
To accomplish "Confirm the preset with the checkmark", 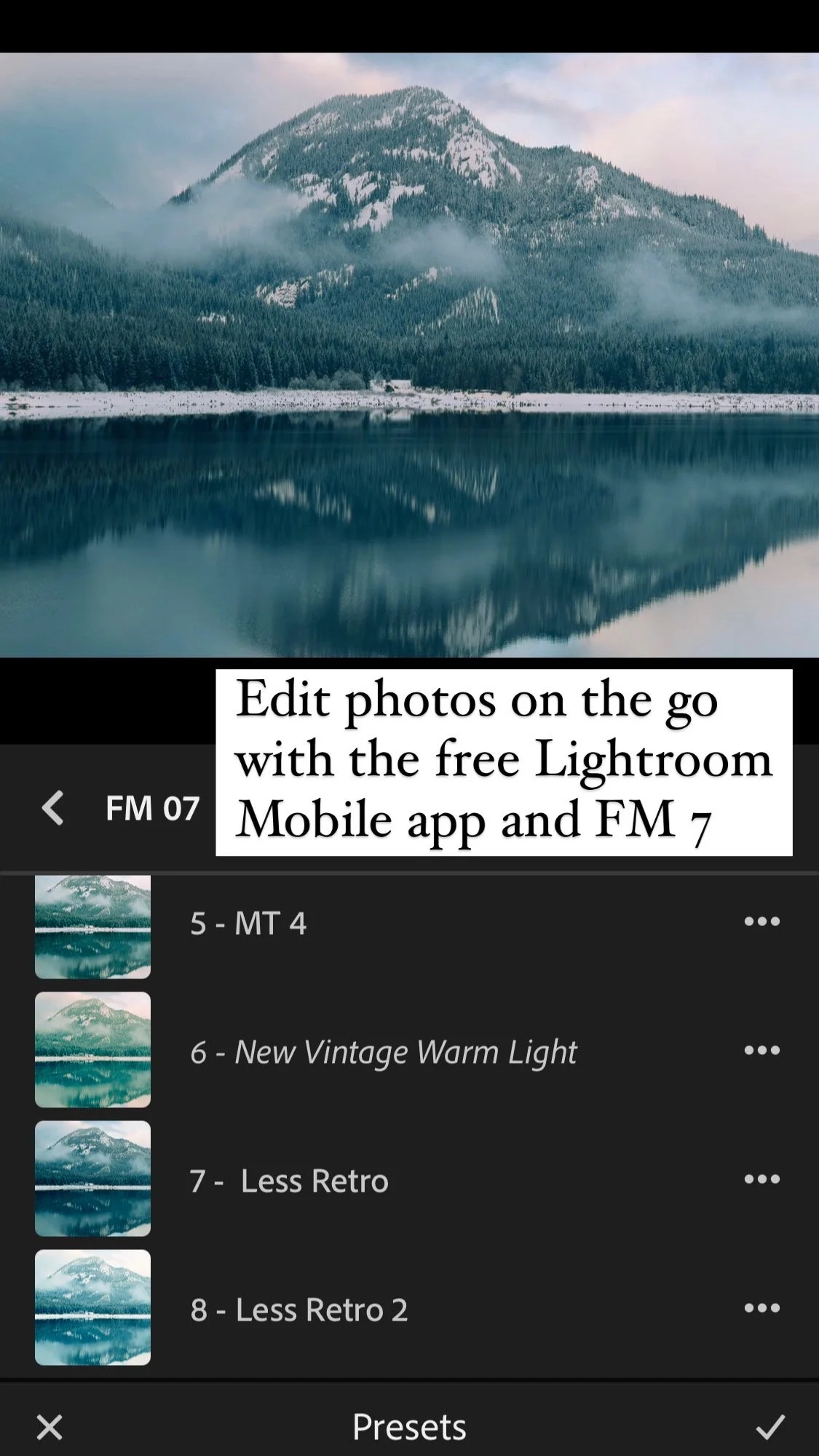I will [x=769, y=1427].
